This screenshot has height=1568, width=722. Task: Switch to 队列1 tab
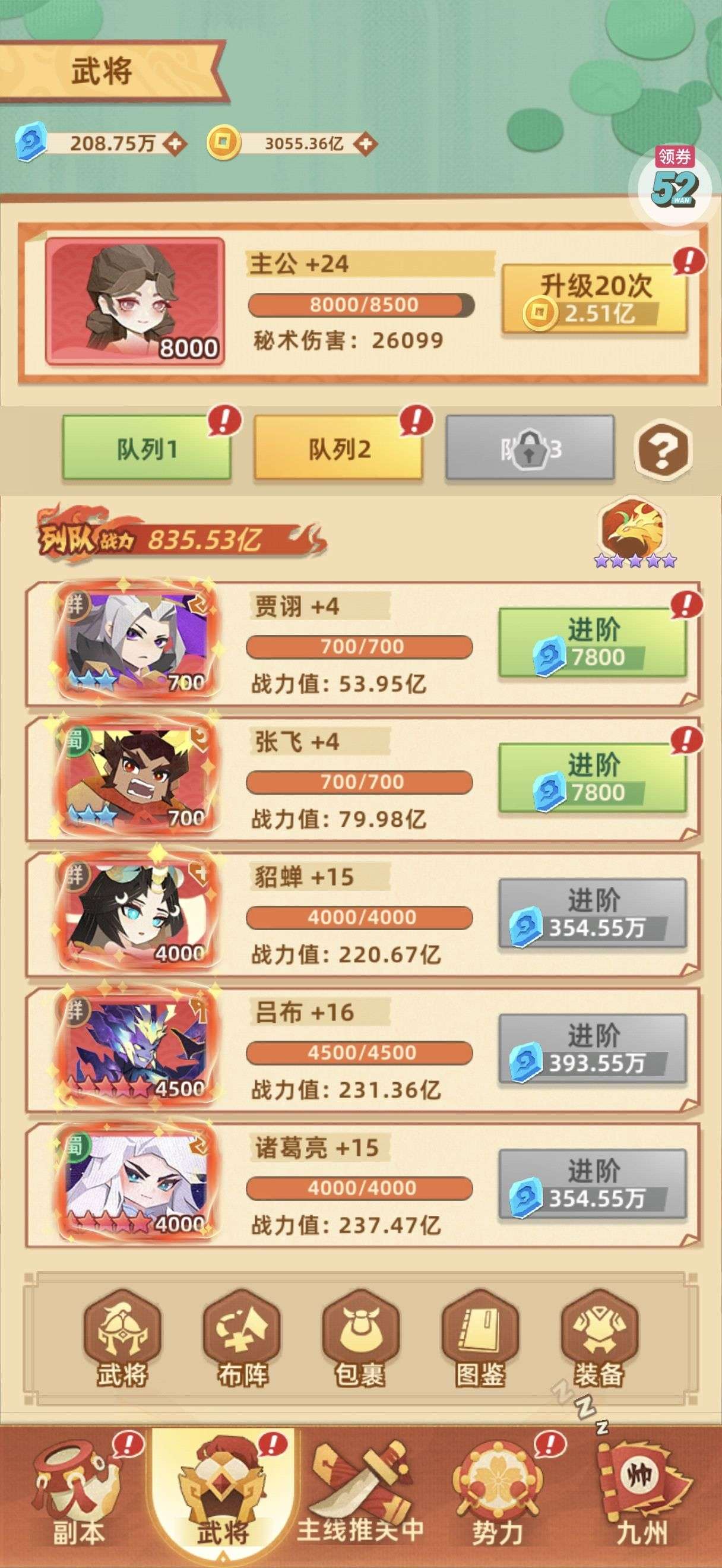147,449
